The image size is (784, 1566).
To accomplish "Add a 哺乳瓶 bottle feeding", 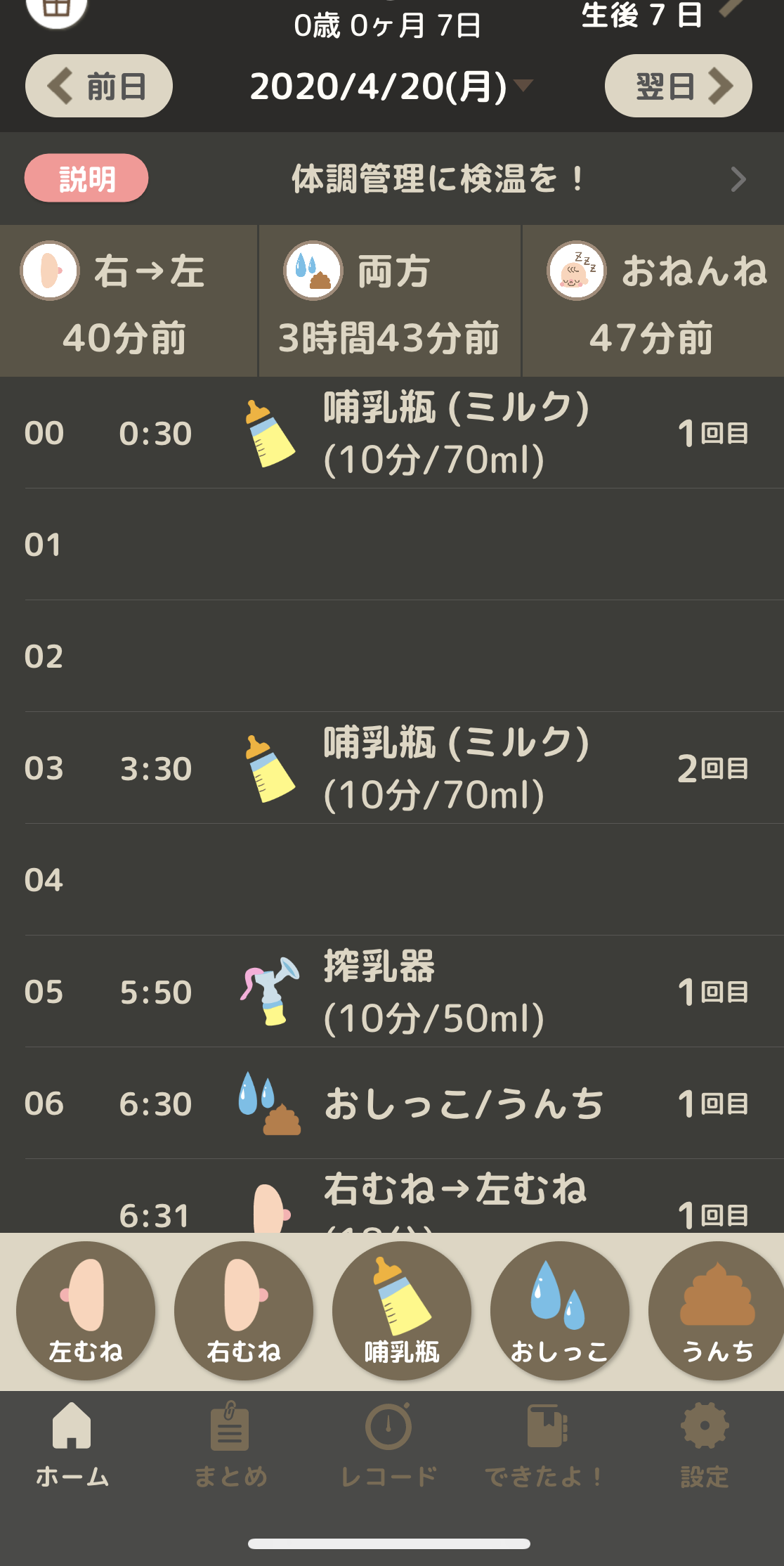I will tap(402, 1311).
